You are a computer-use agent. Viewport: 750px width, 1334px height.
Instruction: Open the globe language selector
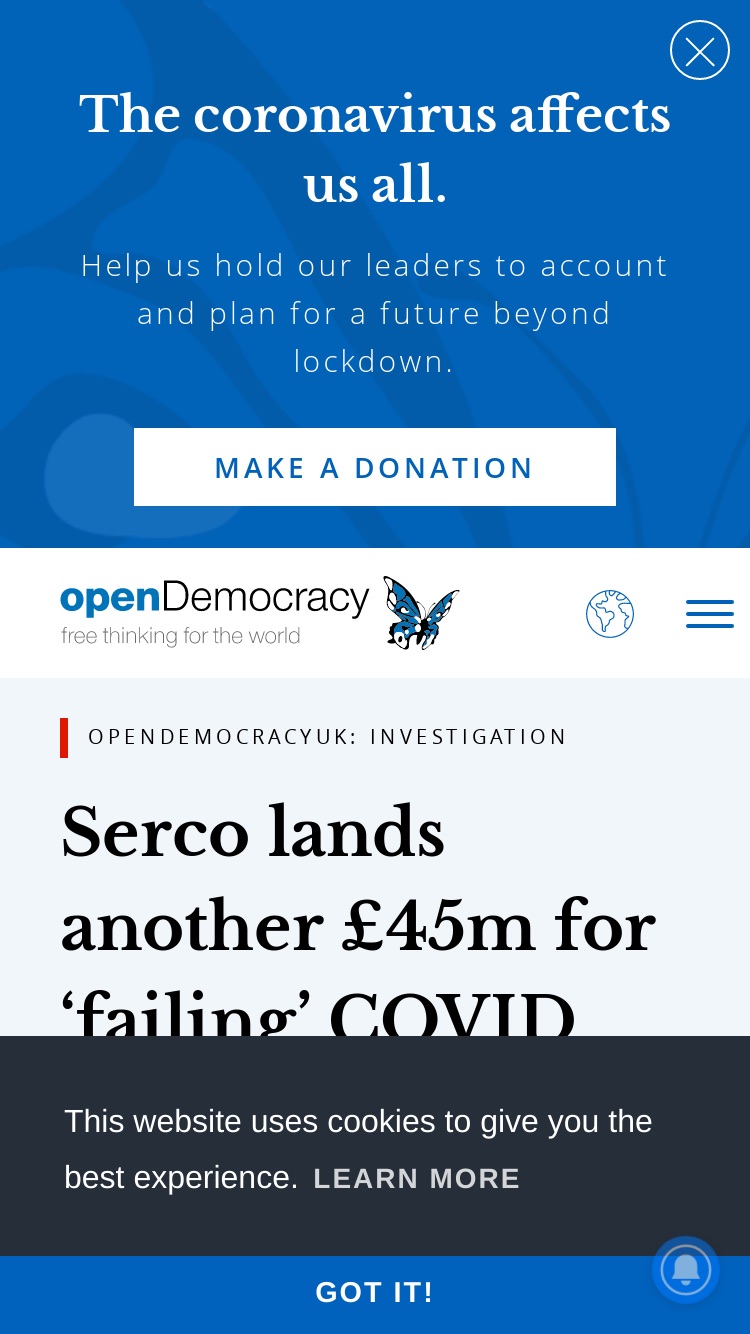[610, 614]
